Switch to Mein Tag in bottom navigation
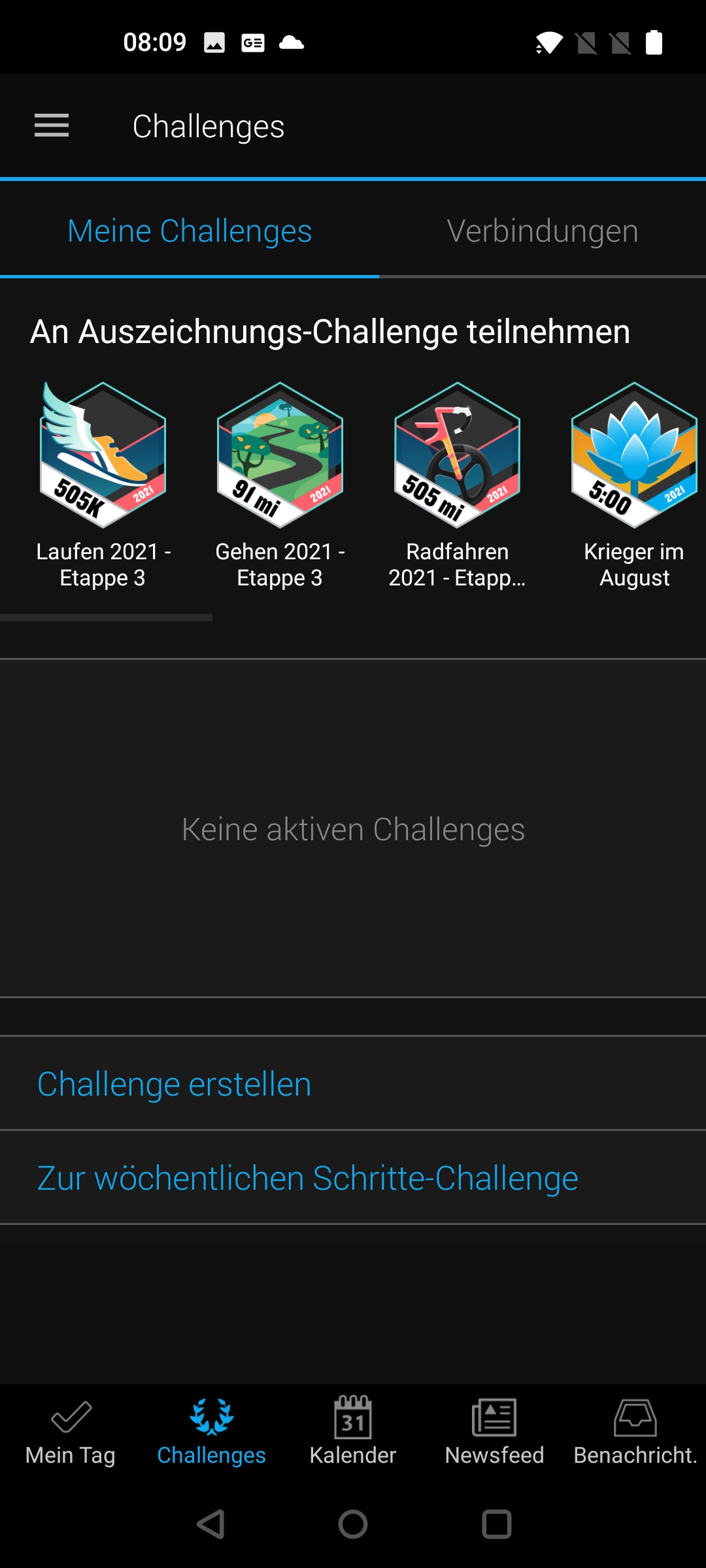Screen dimensions: 706x1568 (x=71, y=1432)
